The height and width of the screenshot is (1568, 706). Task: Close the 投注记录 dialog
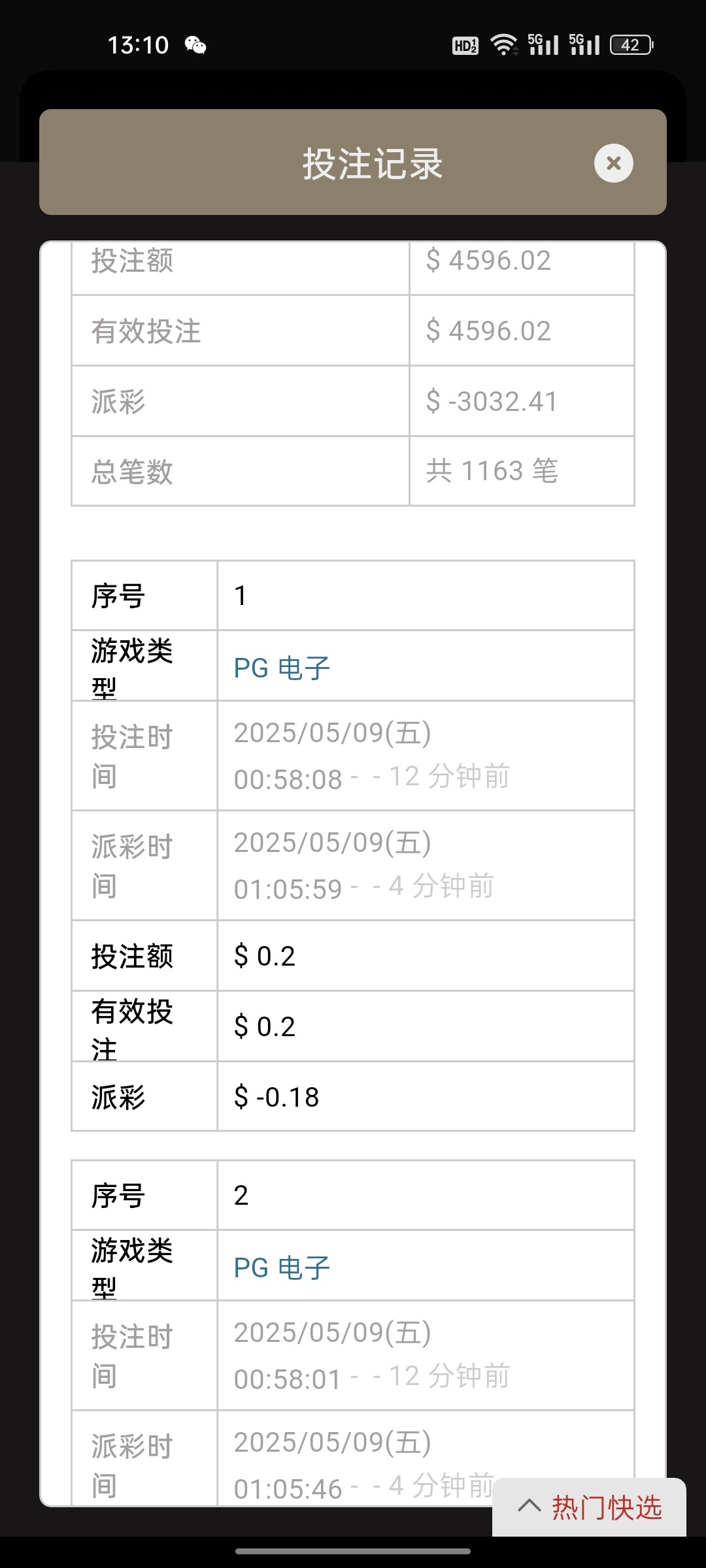point(613,163)
